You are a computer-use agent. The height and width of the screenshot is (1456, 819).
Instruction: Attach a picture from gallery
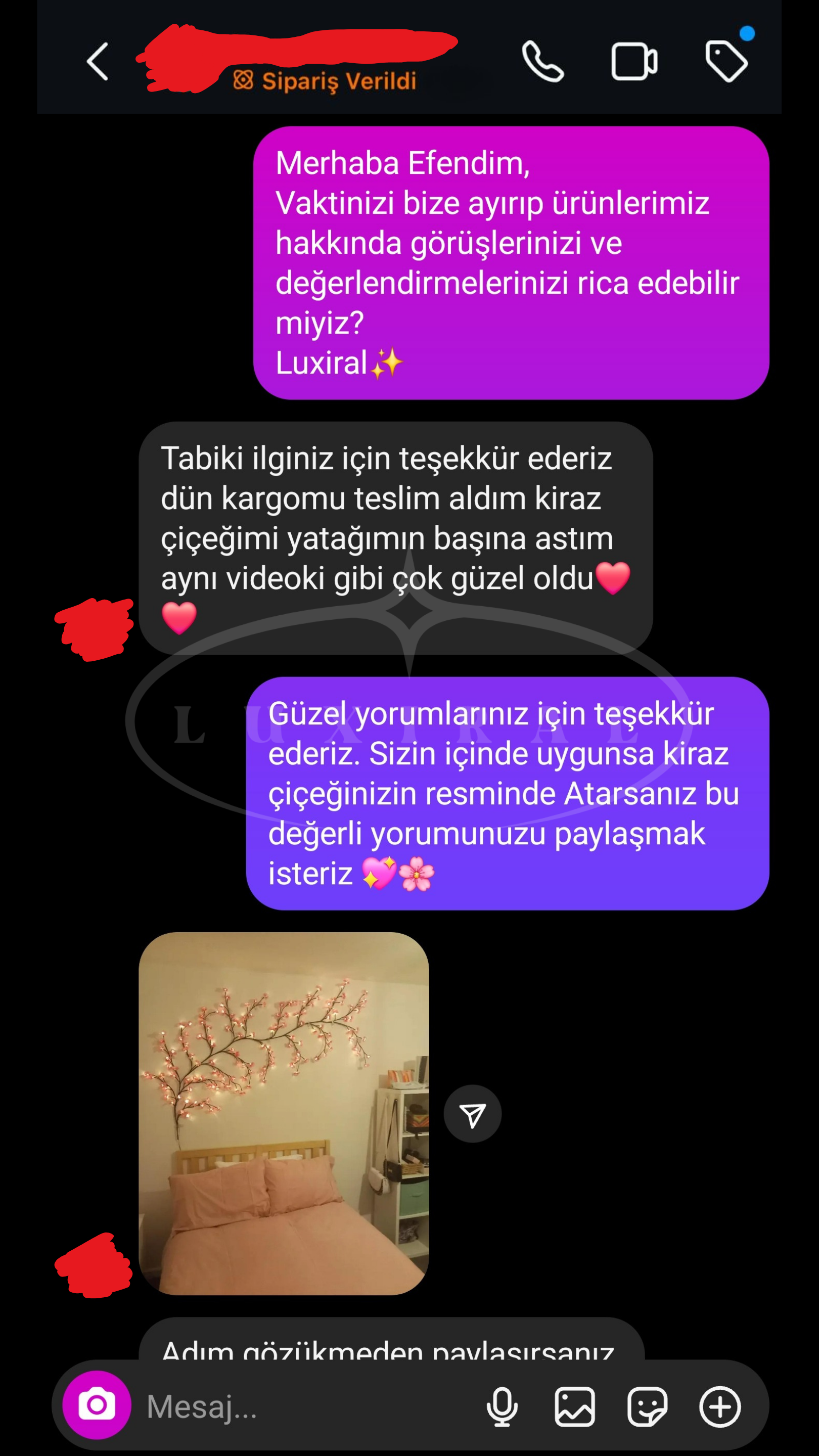(574, 1405)
